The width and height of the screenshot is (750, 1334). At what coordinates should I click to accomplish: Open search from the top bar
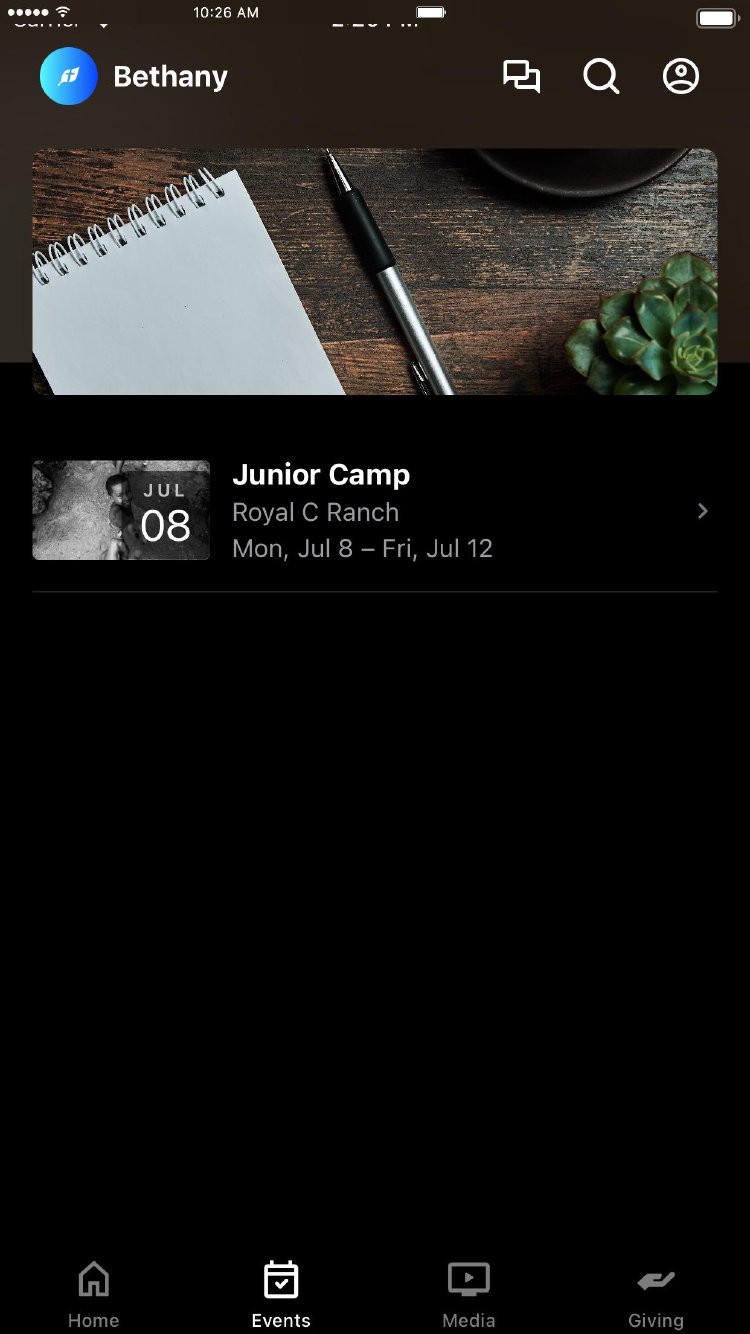(601, 77)
